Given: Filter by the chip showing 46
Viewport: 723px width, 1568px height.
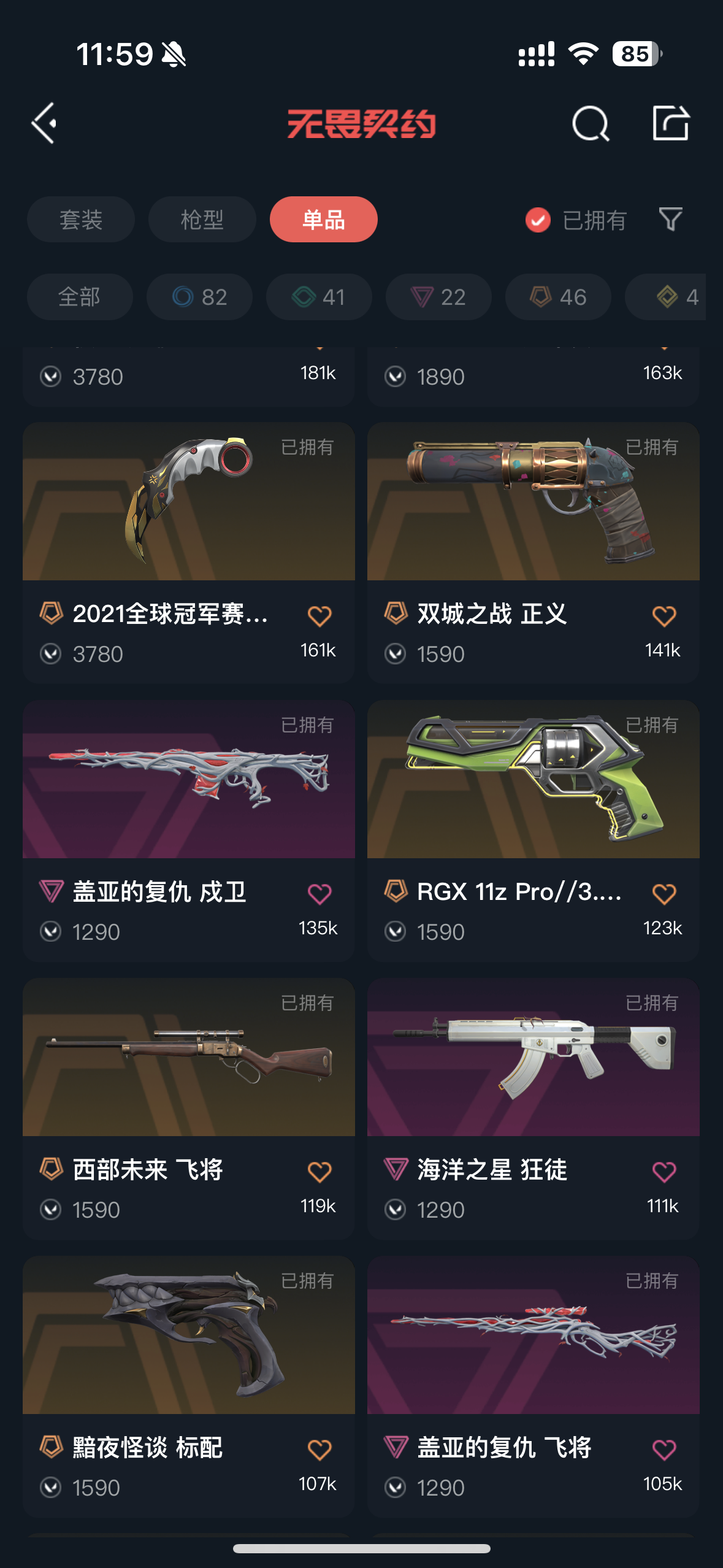Looking at the screenshot, I should pyautogui.click(x=558, y=297).
